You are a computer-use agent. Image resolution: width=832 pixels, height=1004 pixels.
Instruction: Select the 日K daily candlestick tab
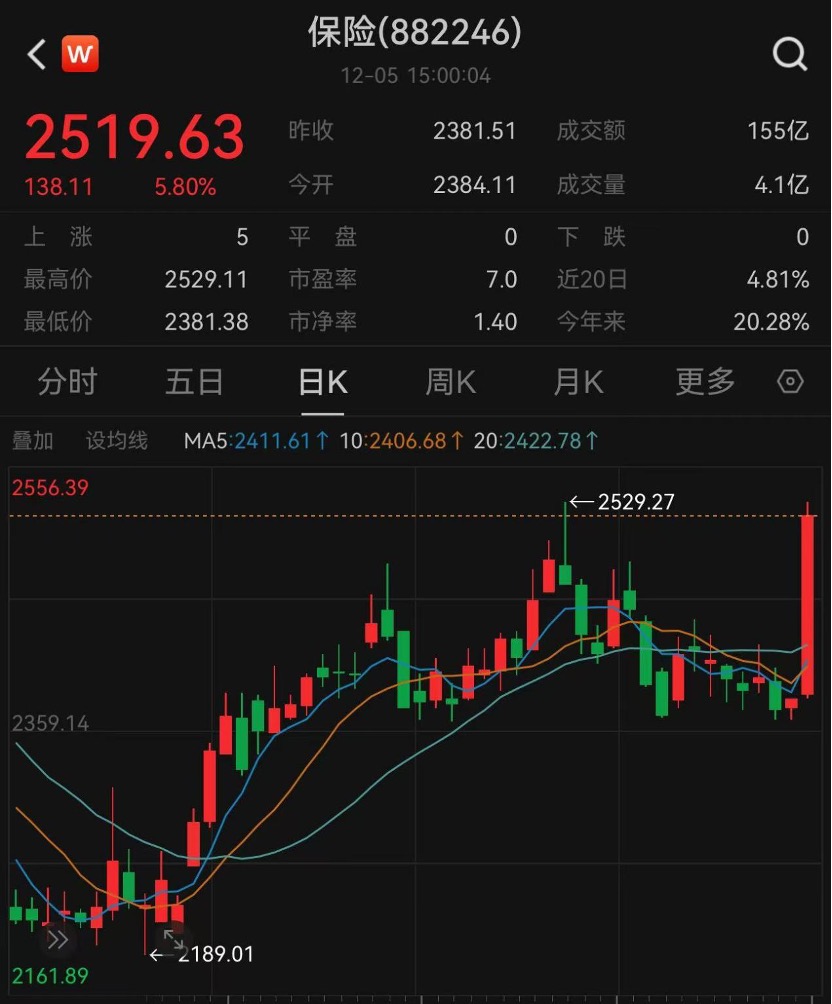tap(321, 381)
